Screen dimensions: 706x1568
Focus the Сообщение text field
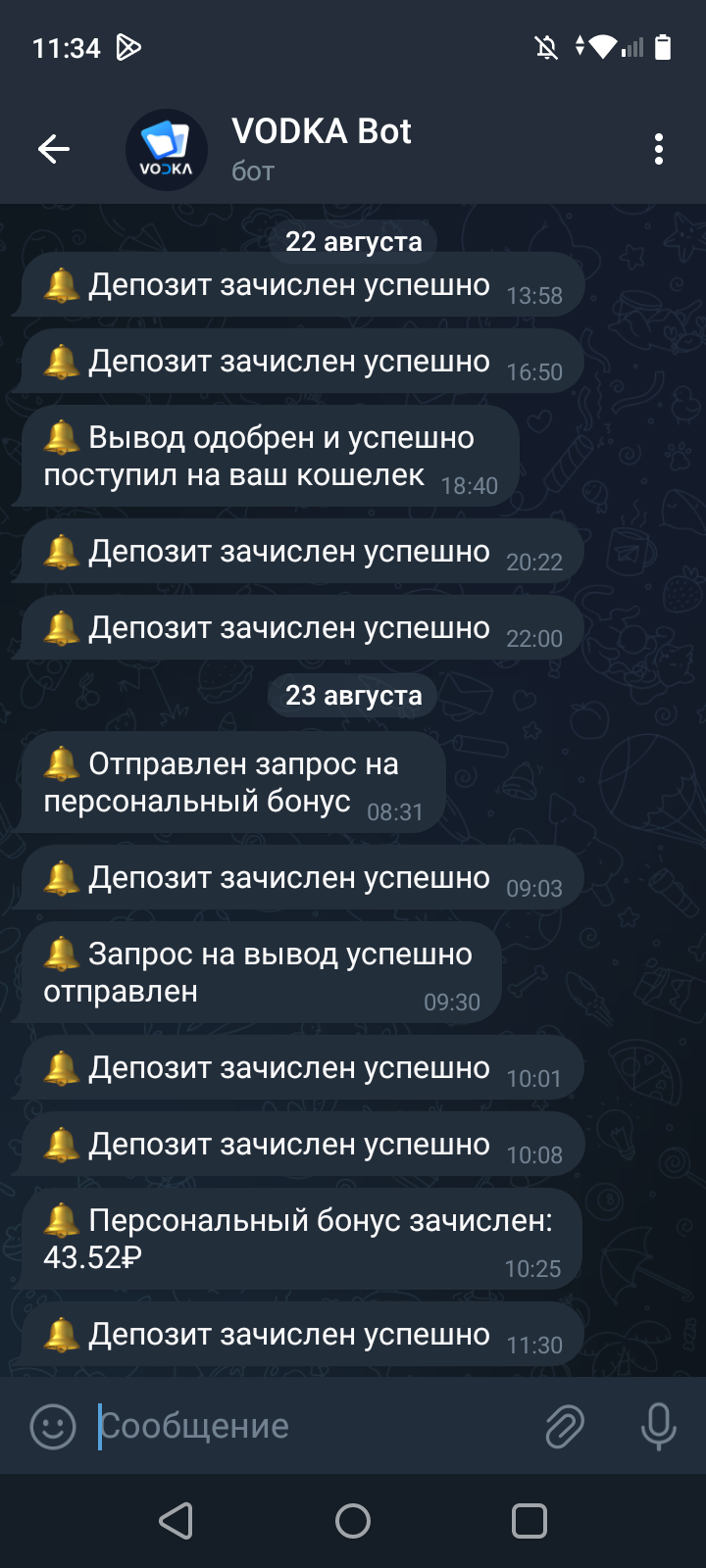coord(314,1426)
